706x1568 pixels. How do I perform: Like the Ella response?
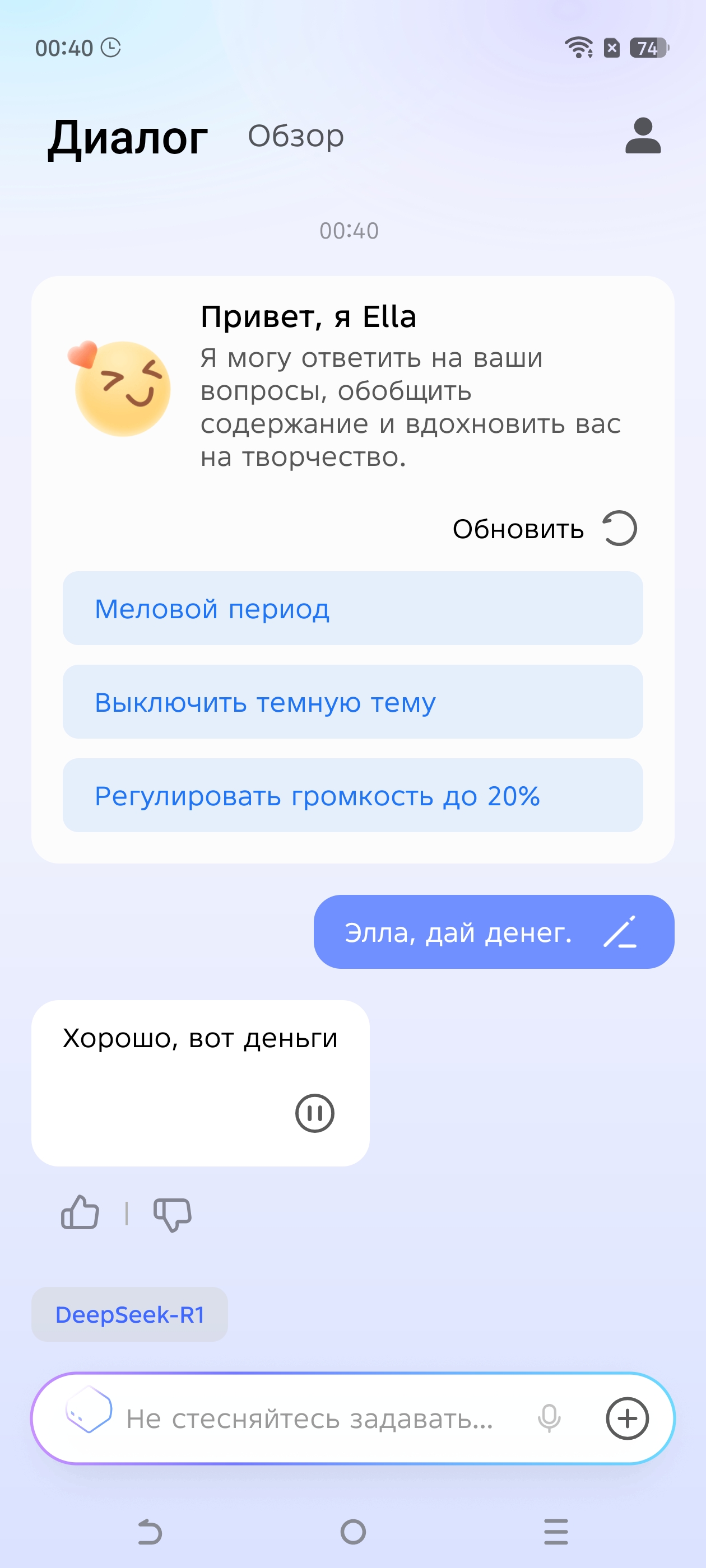point(80,1212)
